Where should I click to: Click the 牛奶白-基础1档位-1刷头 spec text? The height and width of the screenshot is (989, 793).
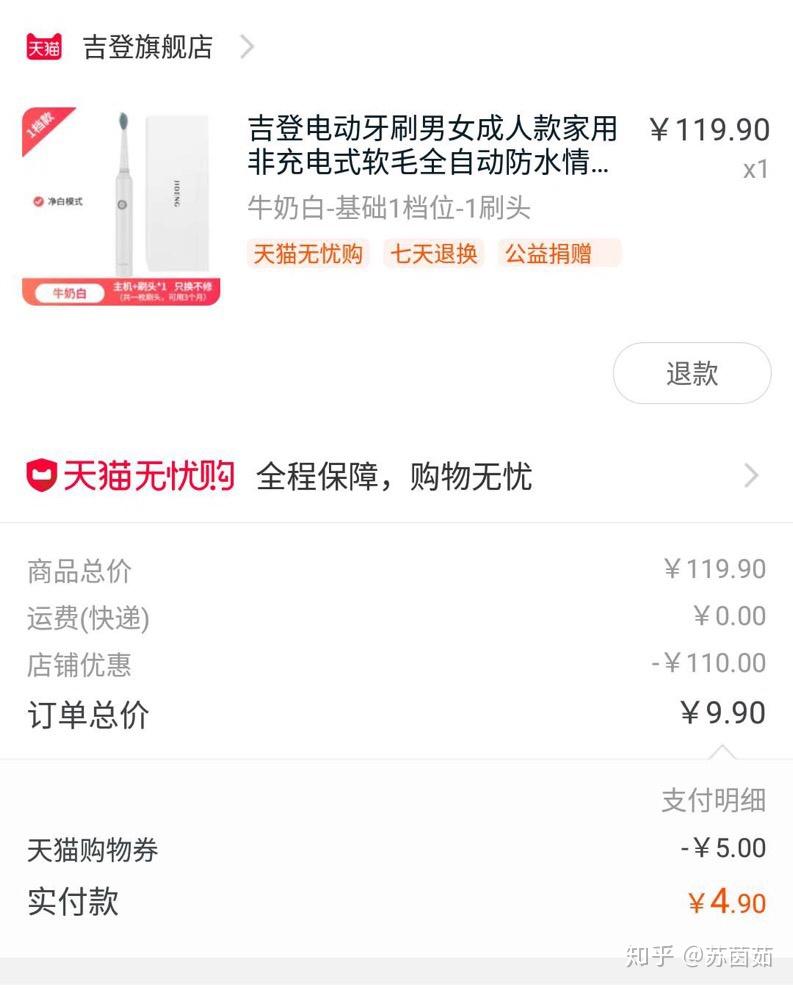coord(390,208)
